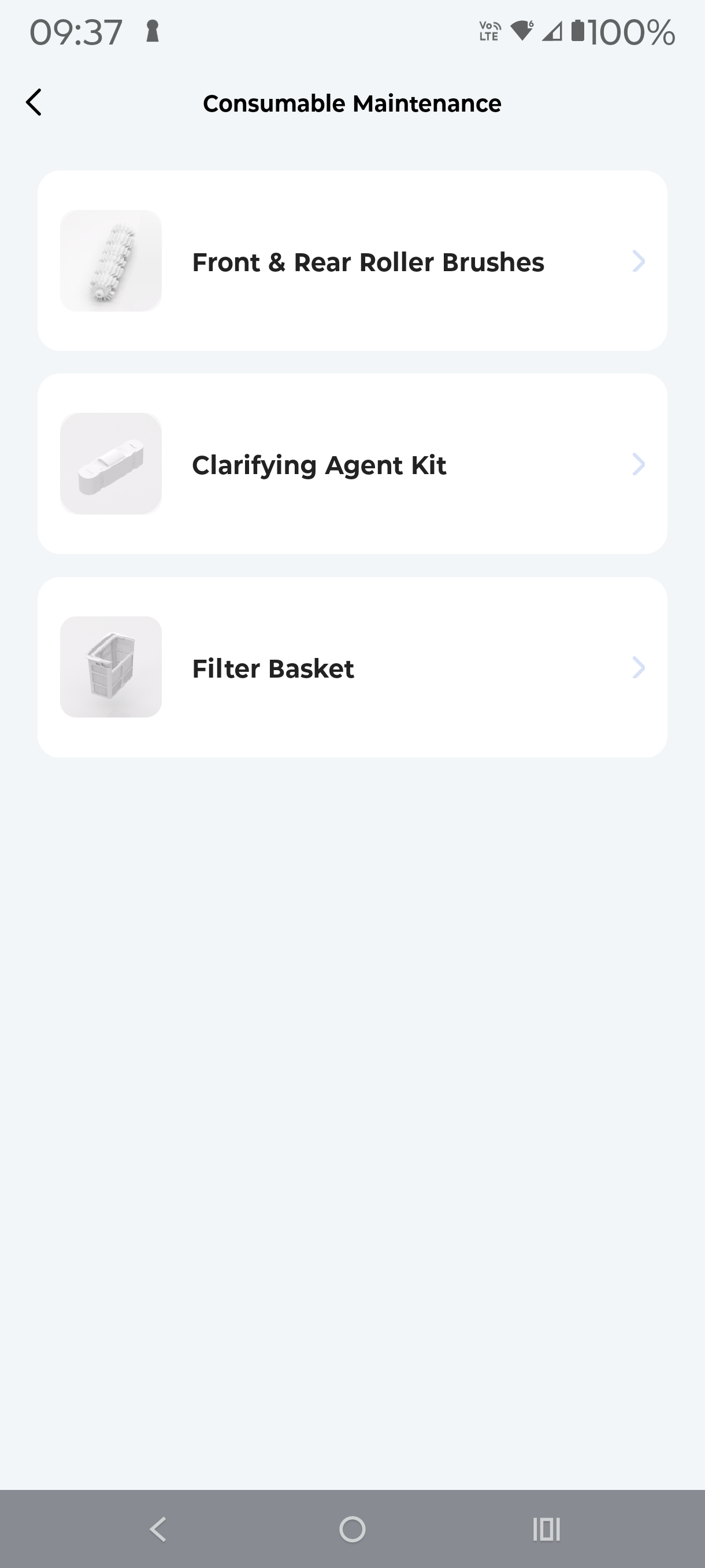Screen dimensions: 705x1568
Task: Tap the lock icon next to the clock
Action: [x=152, y=31]
